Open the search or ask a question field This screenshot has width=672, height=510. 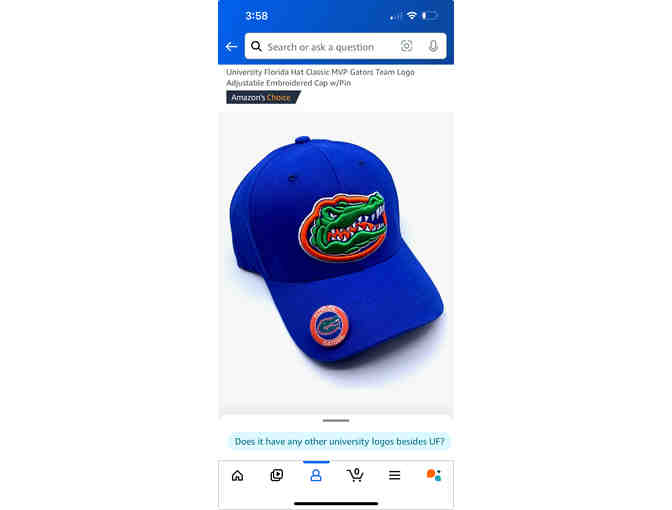click(x=320, y=47)
